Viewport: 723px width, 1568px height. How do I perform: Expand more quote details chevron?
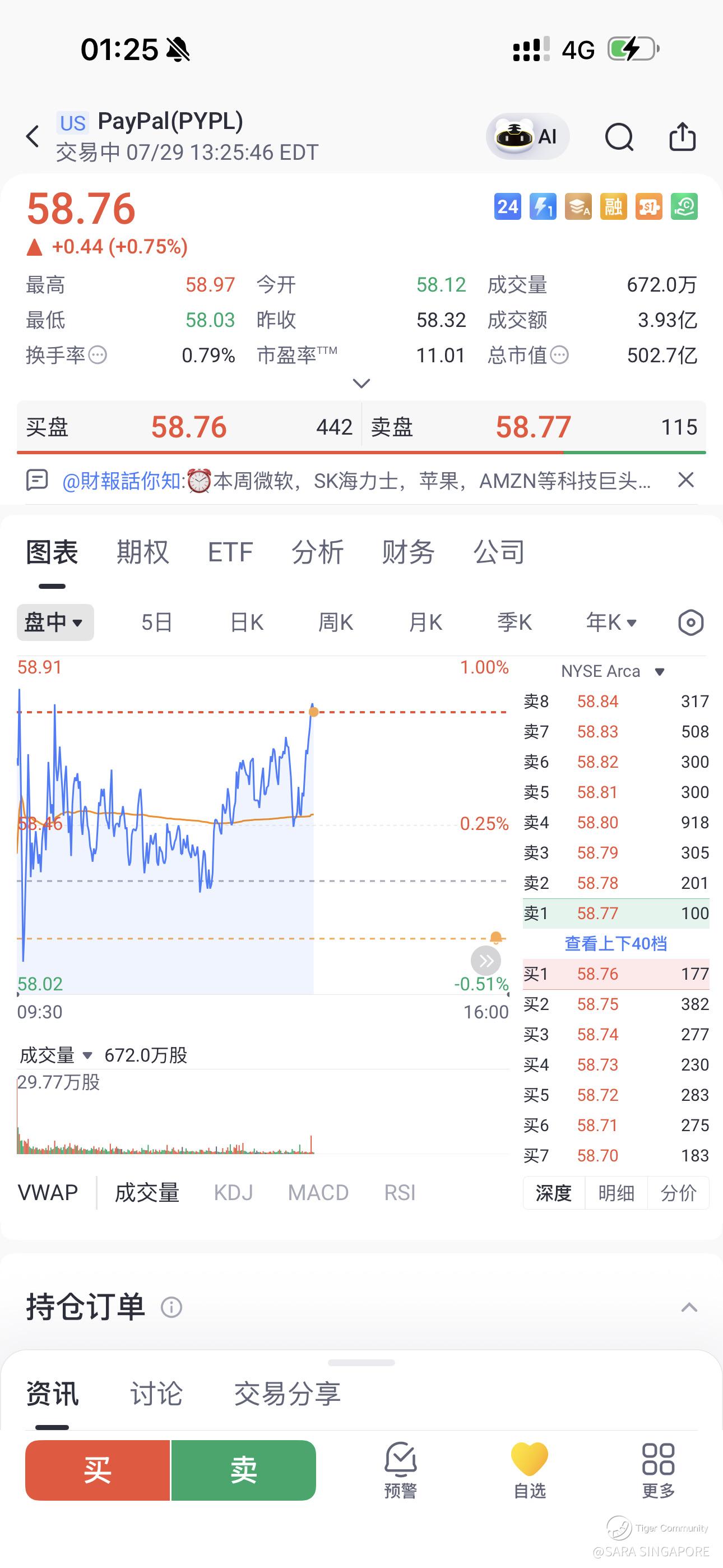point(361,384)
